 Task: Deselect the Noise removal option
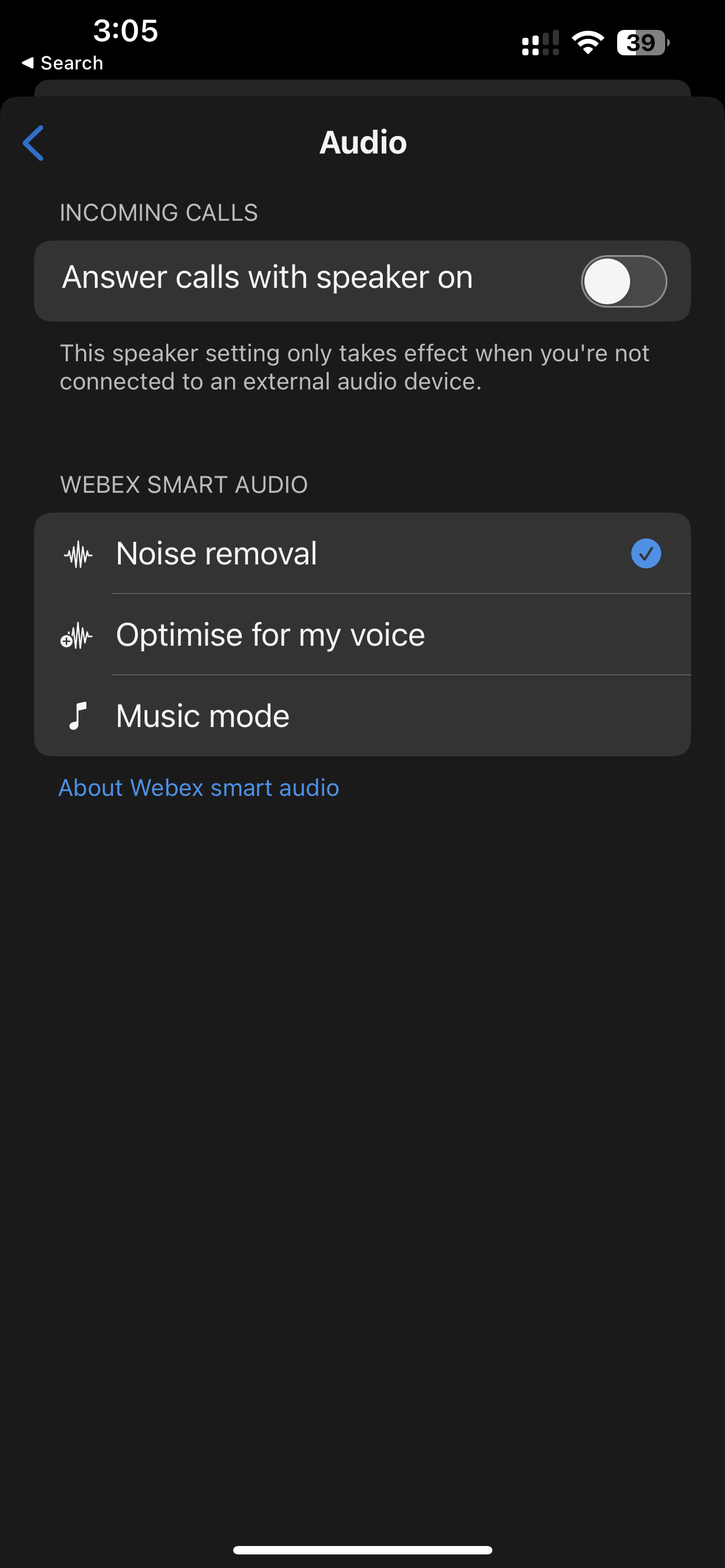pyautogui.click(x=216, y=553)
